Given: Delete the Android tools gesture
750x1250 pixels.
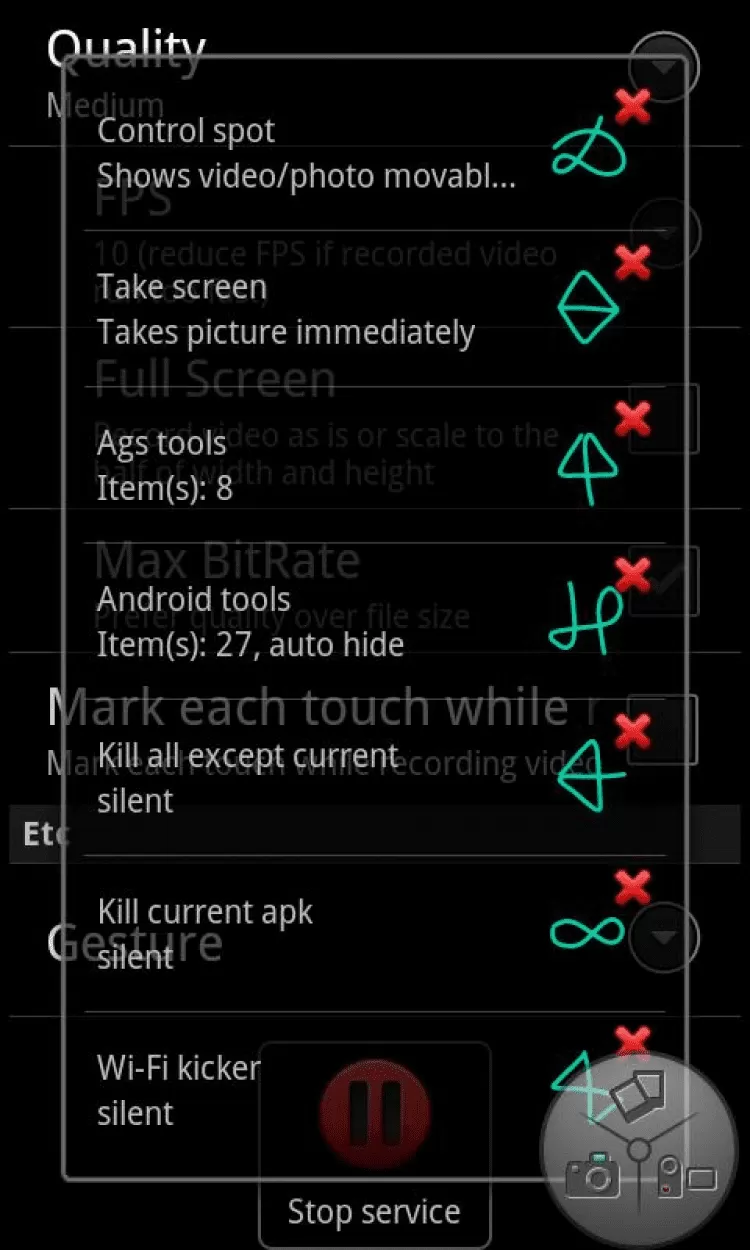Looking at the screenshot, I should pos(632,575).
